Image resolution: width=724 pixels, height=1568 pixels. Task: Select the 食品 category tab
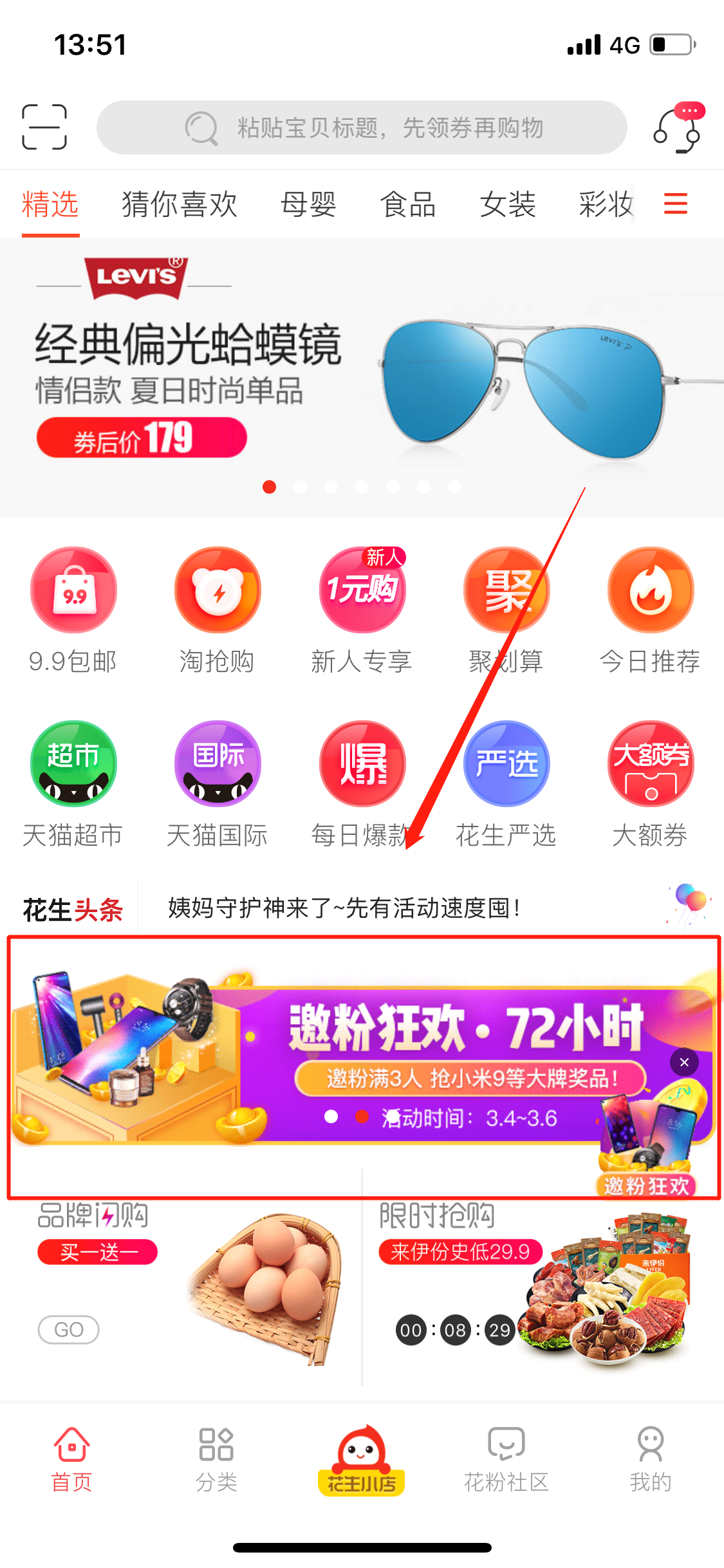tap(408, 205)
